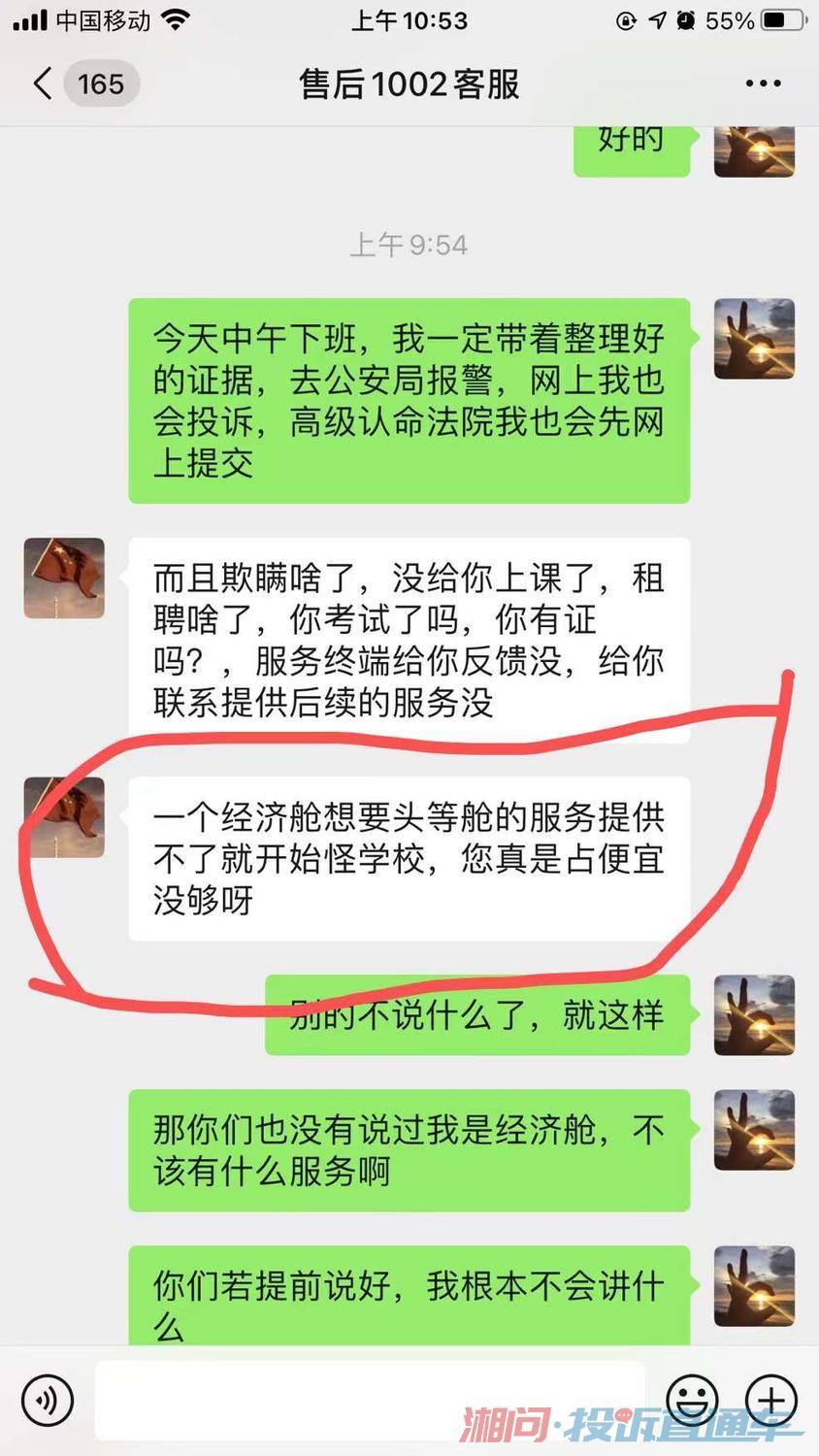
Task: Focus the message text field
Action: coord(369,1400)
